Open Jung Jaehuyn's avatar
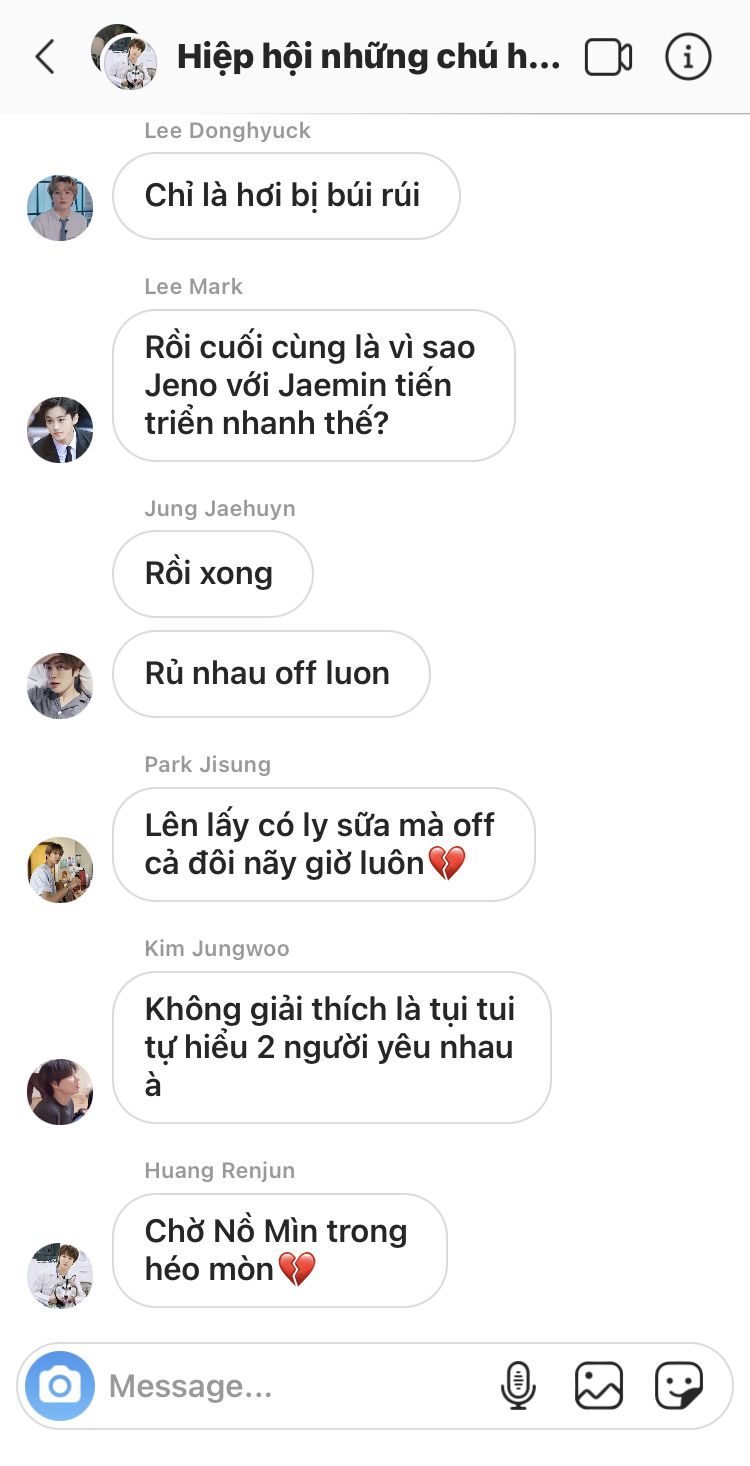 tap(60, 686)
